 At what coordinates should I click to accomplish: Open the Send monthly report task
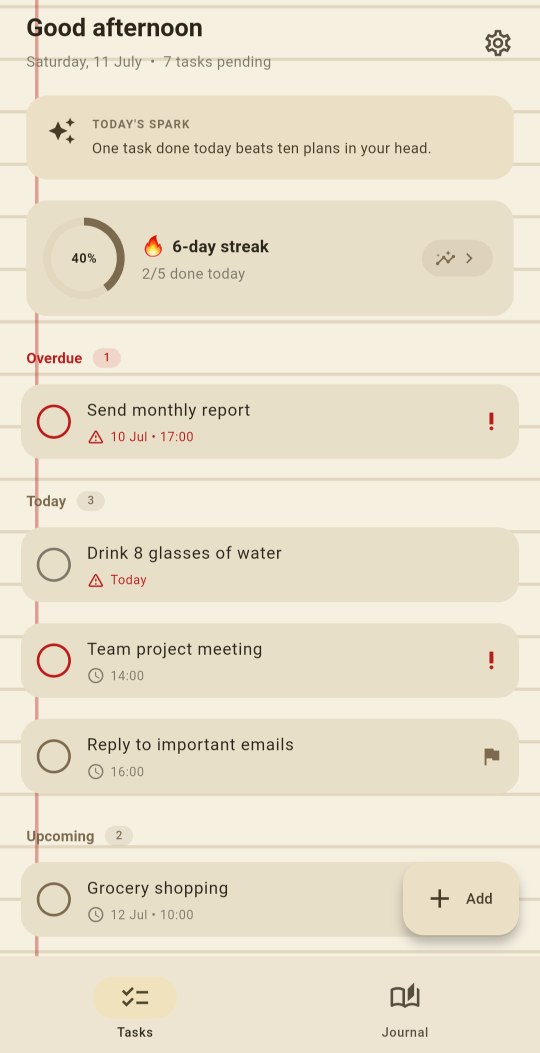[270, 422]
